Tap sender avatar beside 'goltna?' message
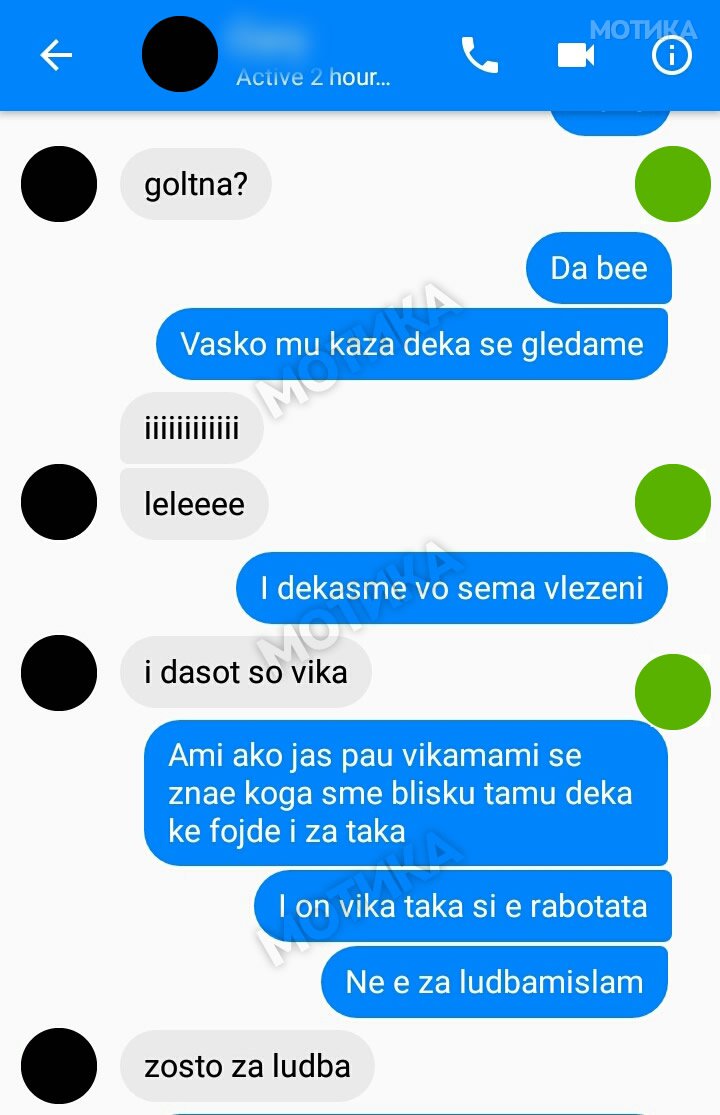 (x=59, y=184)
